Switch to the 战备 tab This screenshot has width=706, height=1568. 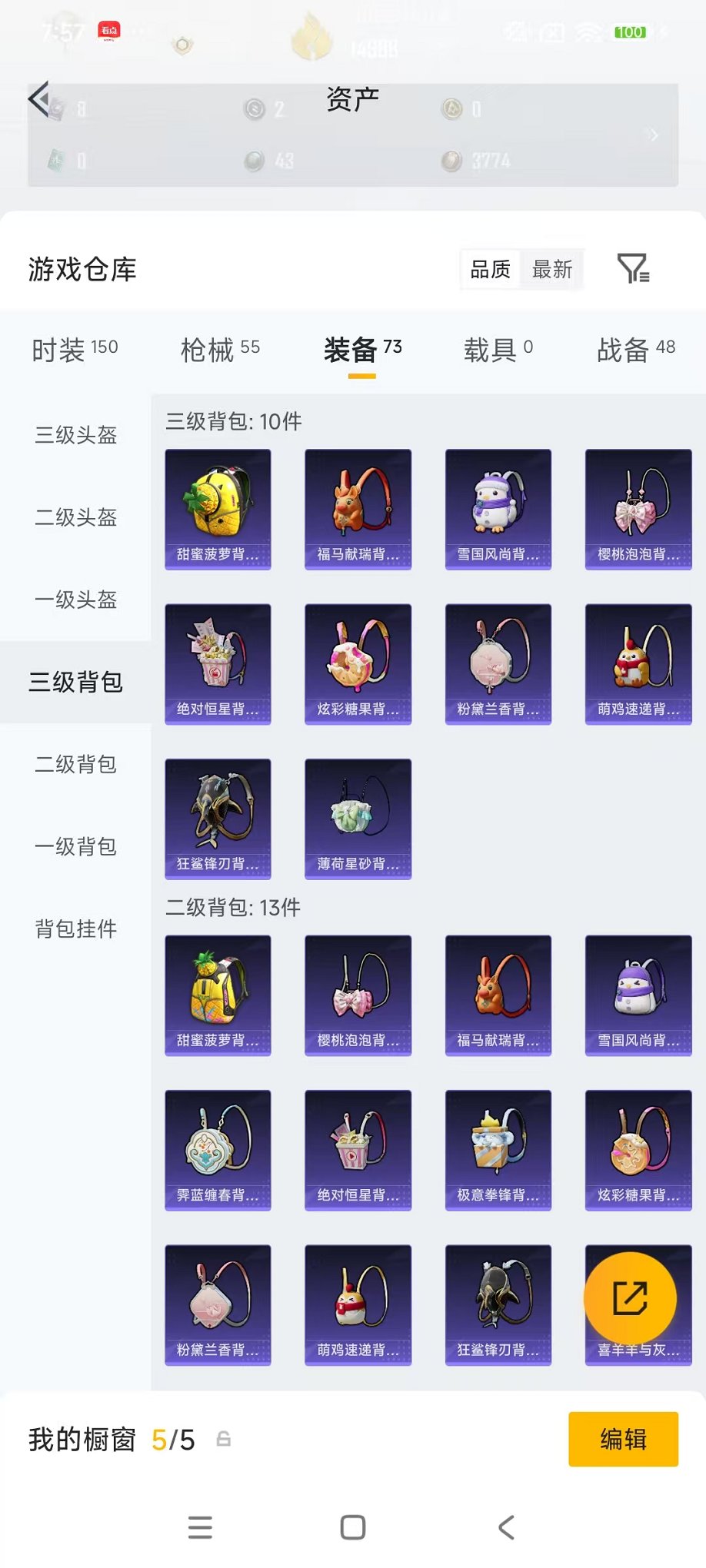click(x=636, y=349)
